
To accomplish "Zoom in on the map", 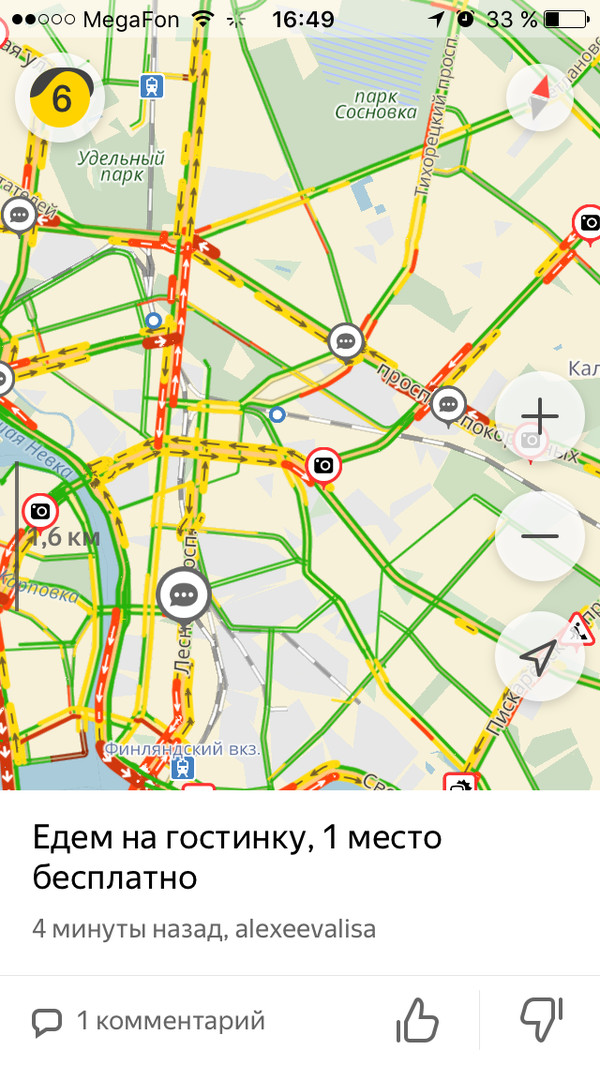I will click(539, 416).
